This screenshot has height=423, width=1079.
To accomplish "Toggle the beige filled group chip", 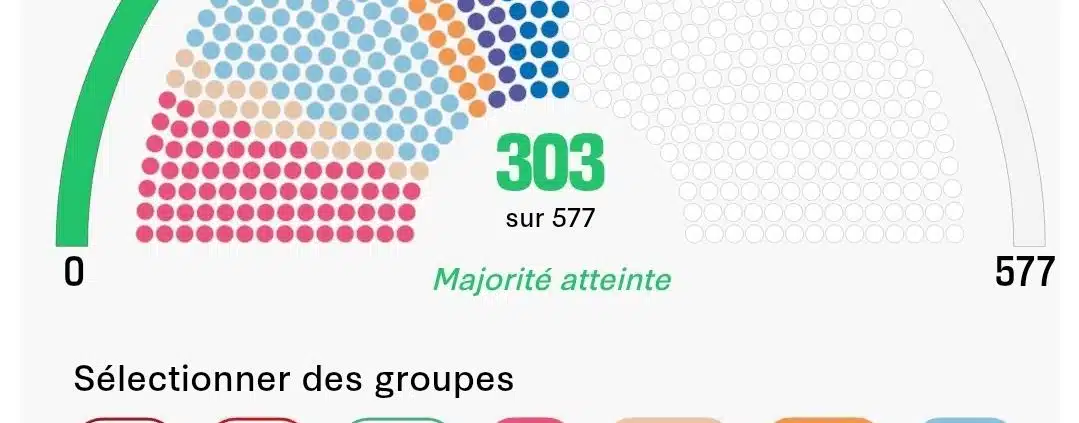I will [667, 419].
